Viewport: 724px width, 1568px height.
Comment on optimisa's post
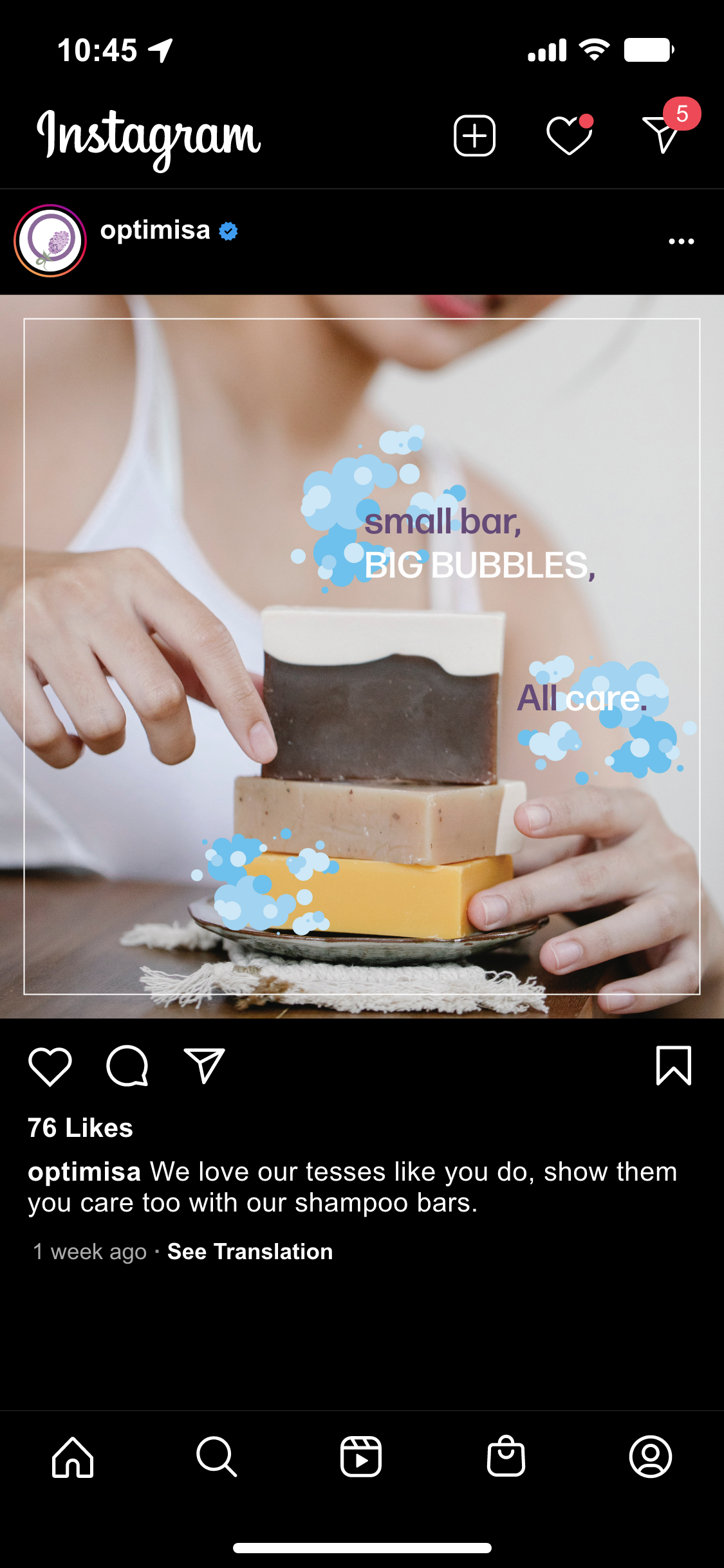pyautogui.click(x=127, y=1066)
